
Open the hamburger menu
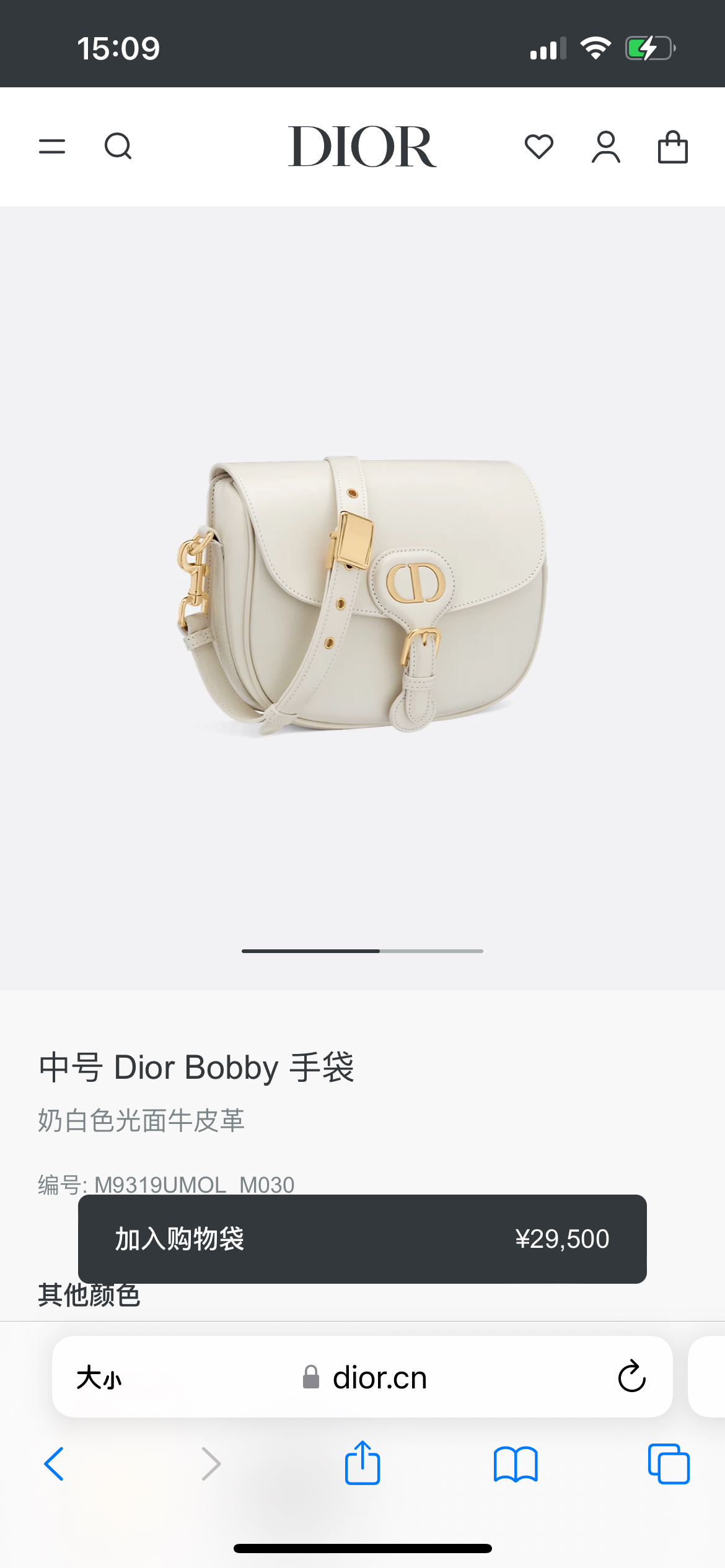[52, 147]
